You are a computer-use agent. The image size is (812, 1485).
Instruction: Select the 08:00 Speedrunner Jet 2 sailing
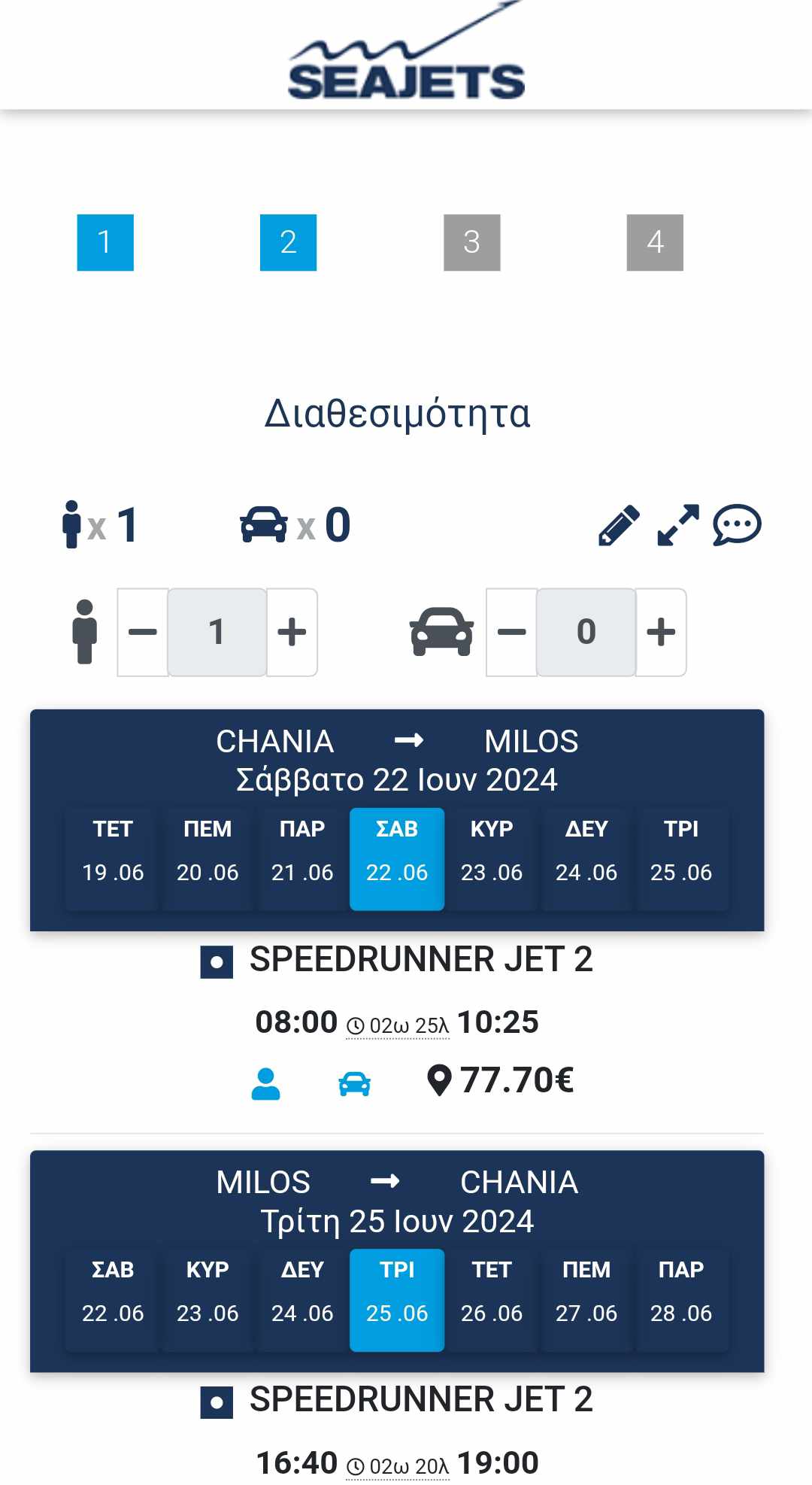pyautogui.click(x=217, y=962)
